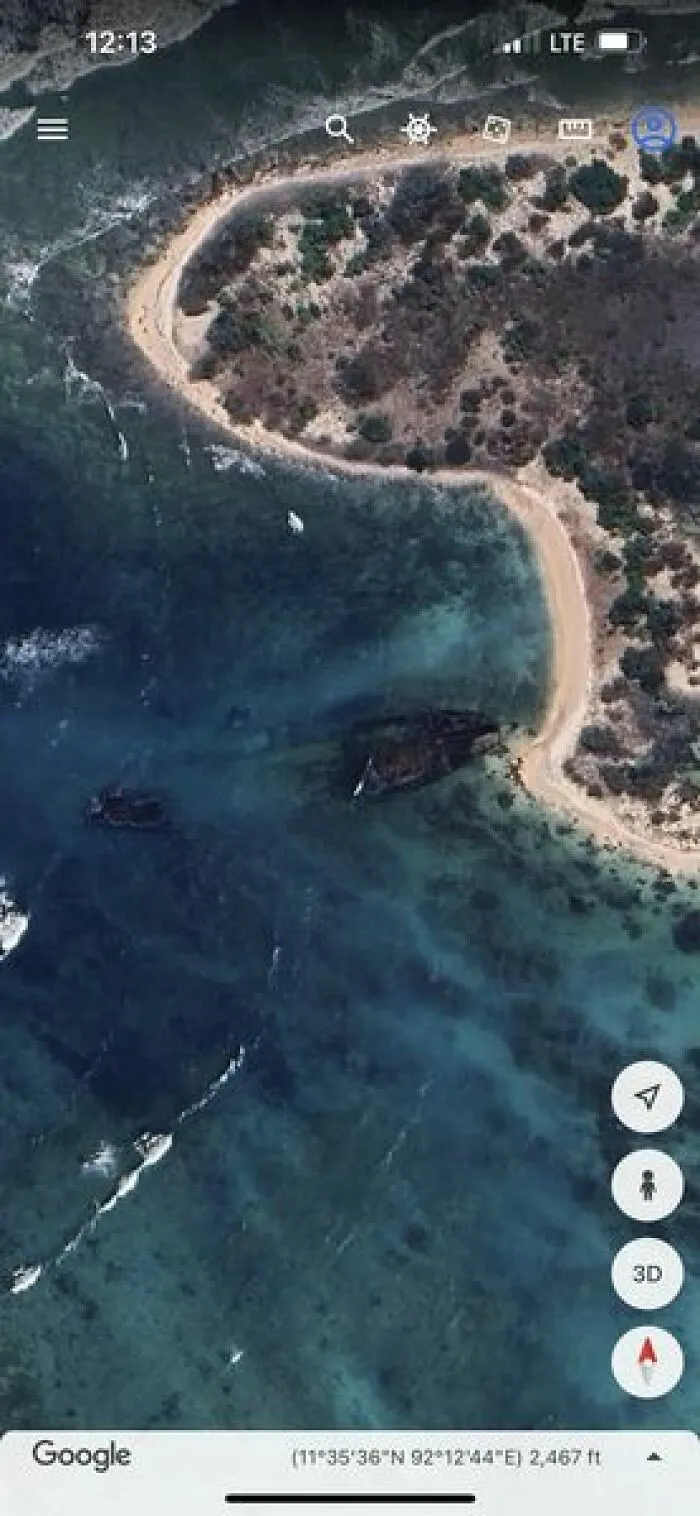This screenshot has height=1516, width=700.
Task: Open the Voyager ship's wheel
Action: (418, 129)
